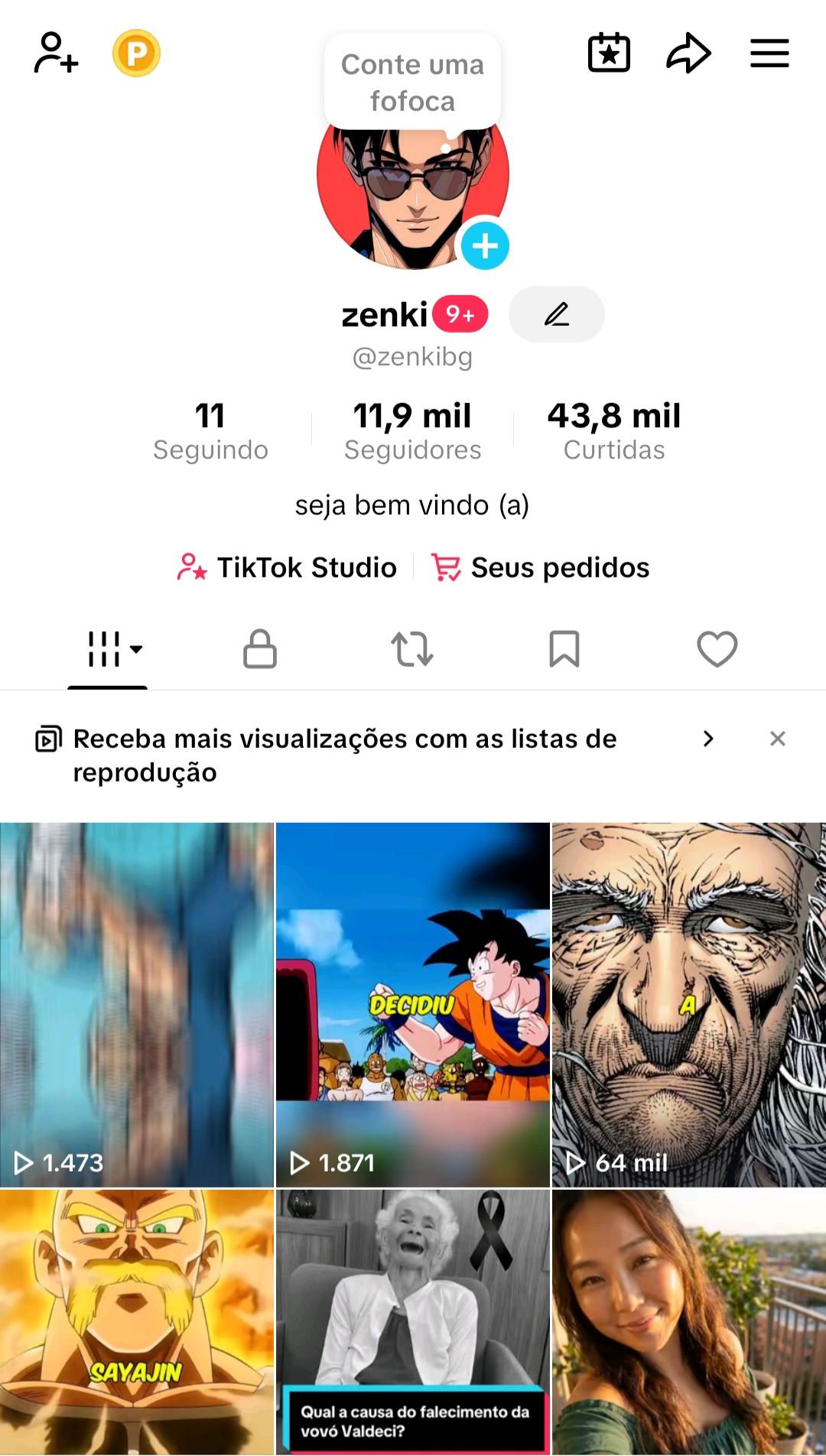Add a story with the plus badge

[485, 246]
